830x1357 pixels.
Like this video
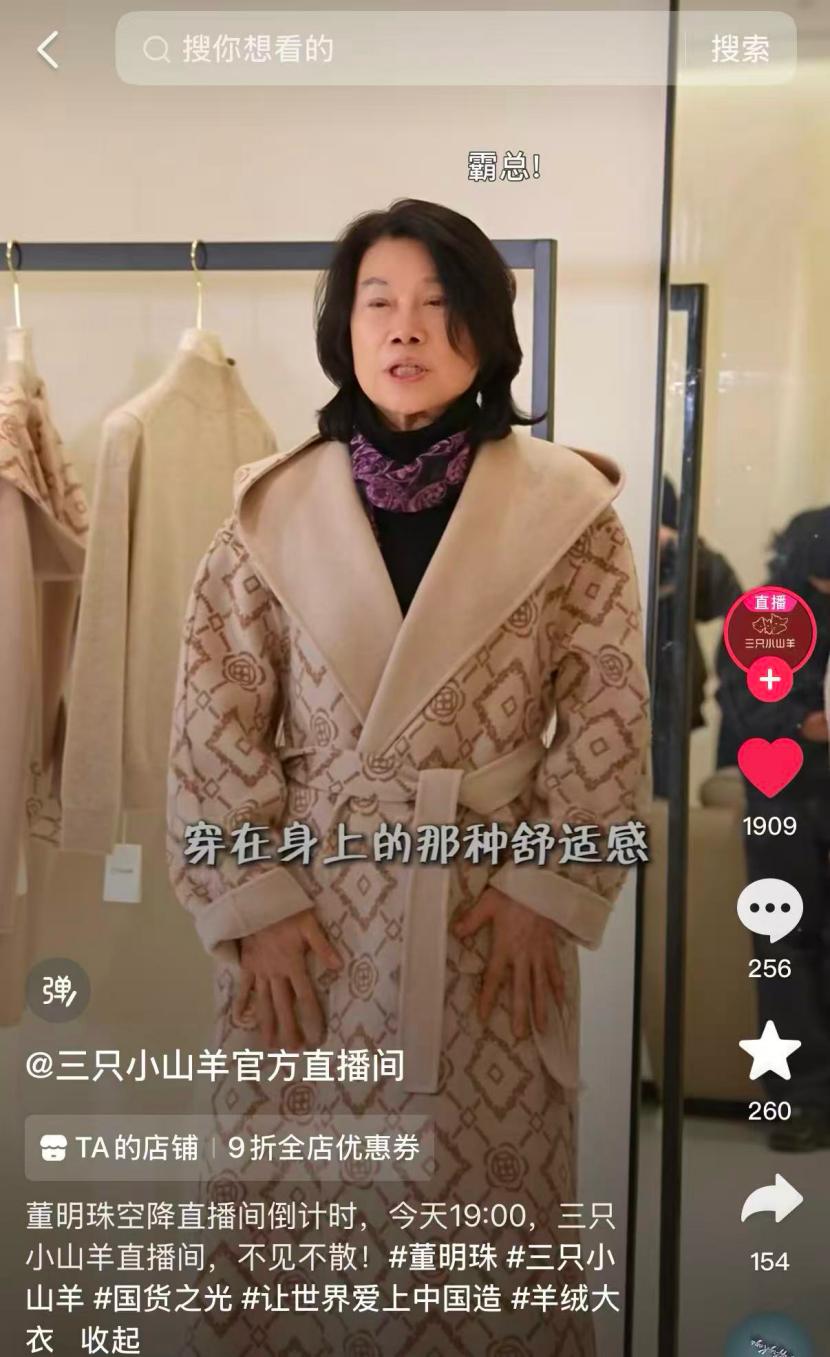[769, 768]
